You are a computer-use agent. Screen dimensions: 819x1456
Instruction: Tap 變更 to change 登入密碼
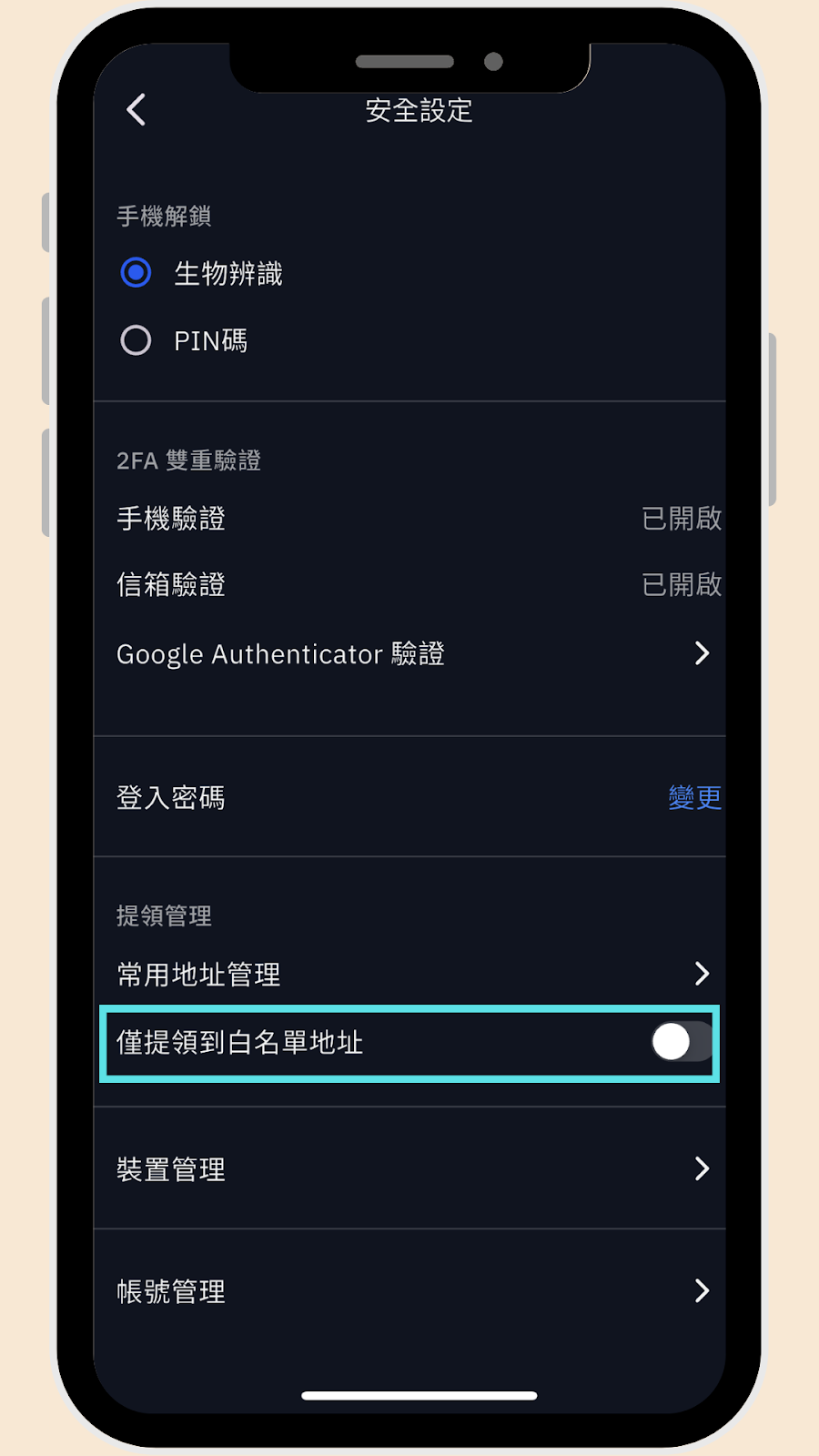693,797
